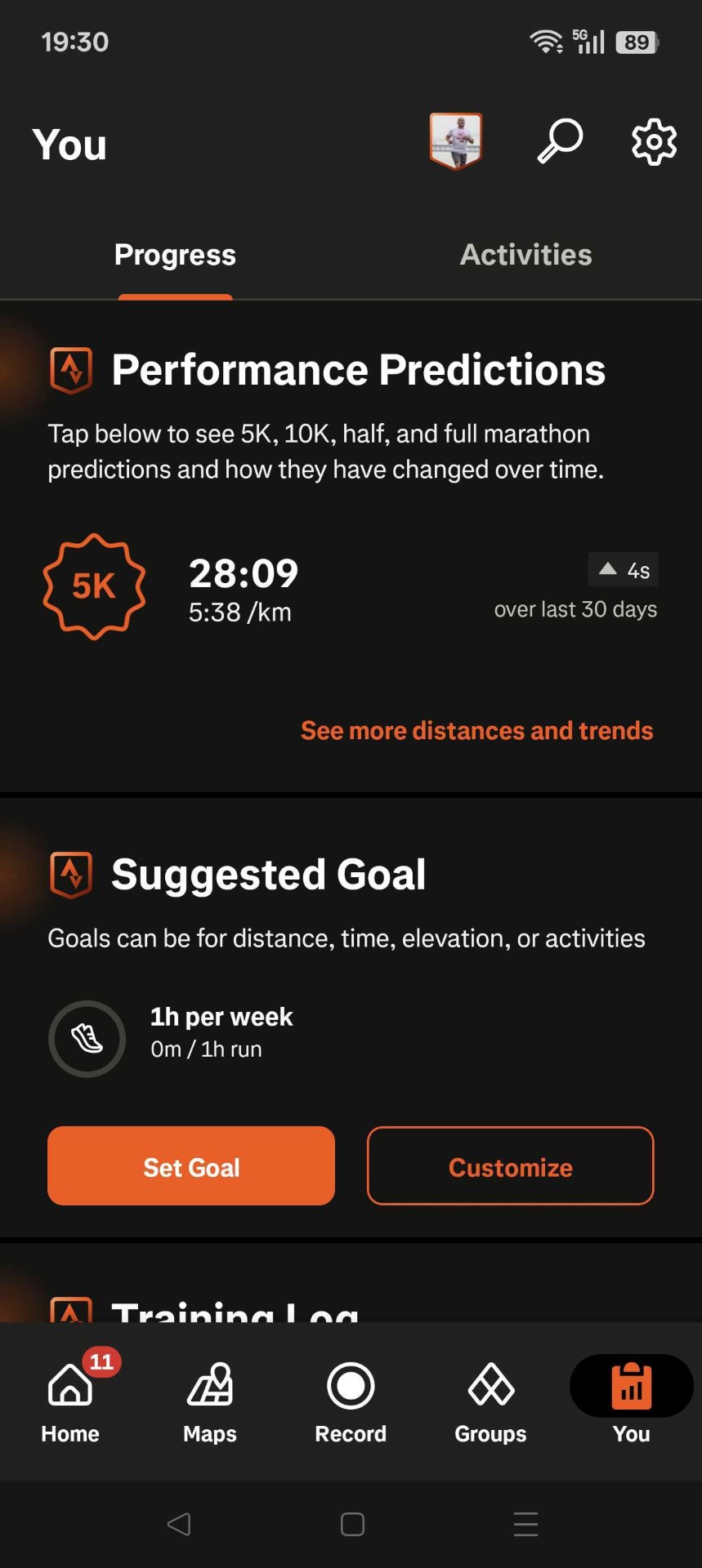Open the recent apps menu
The image size is (702, 1568).
tap(525, 1524)
